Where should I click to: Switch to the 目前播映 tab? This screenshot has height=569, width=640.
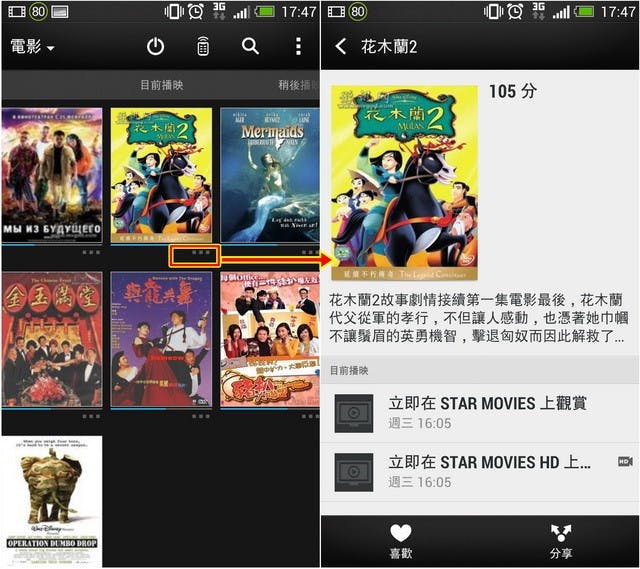(x=161, y=86)
